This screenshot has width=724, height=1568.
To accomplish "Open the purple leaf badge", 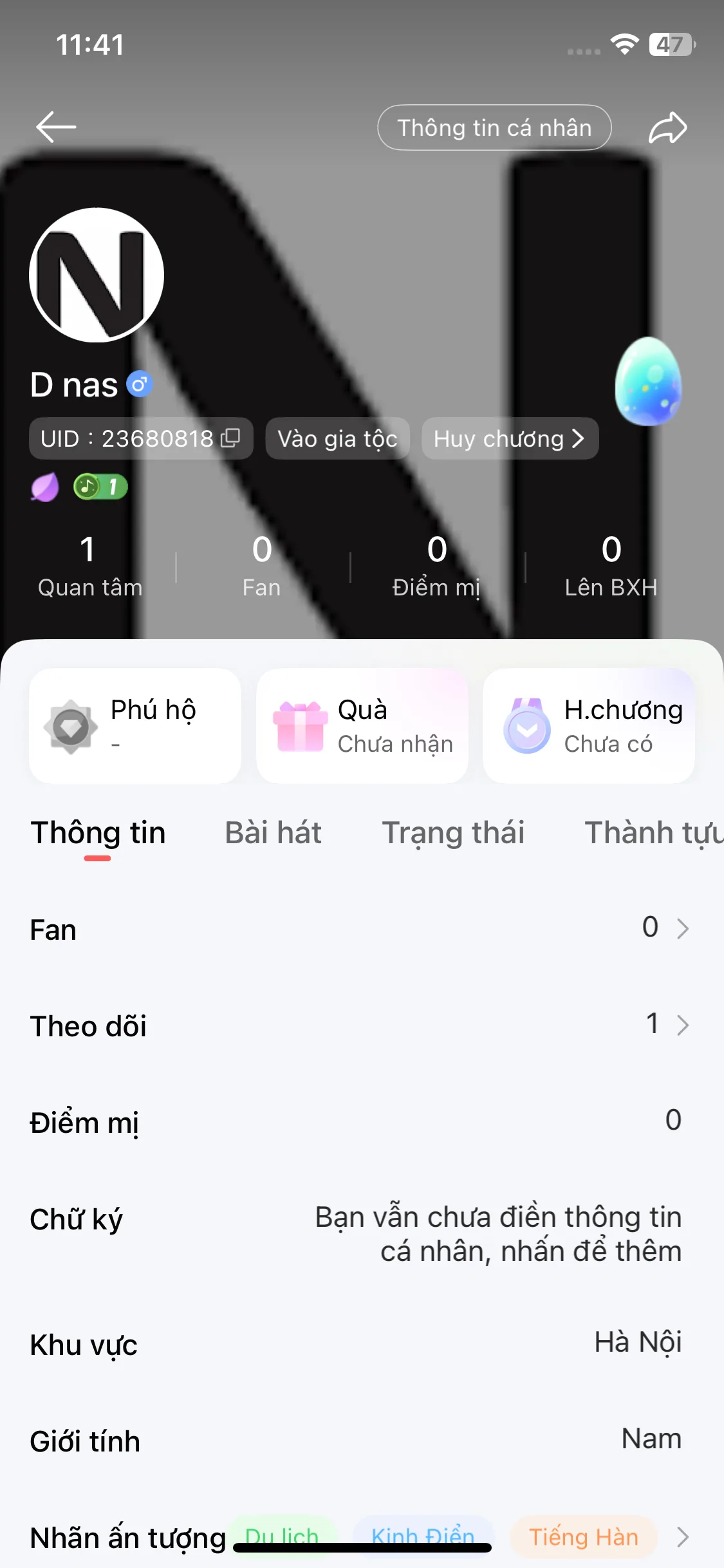I will tap(44, 487).
